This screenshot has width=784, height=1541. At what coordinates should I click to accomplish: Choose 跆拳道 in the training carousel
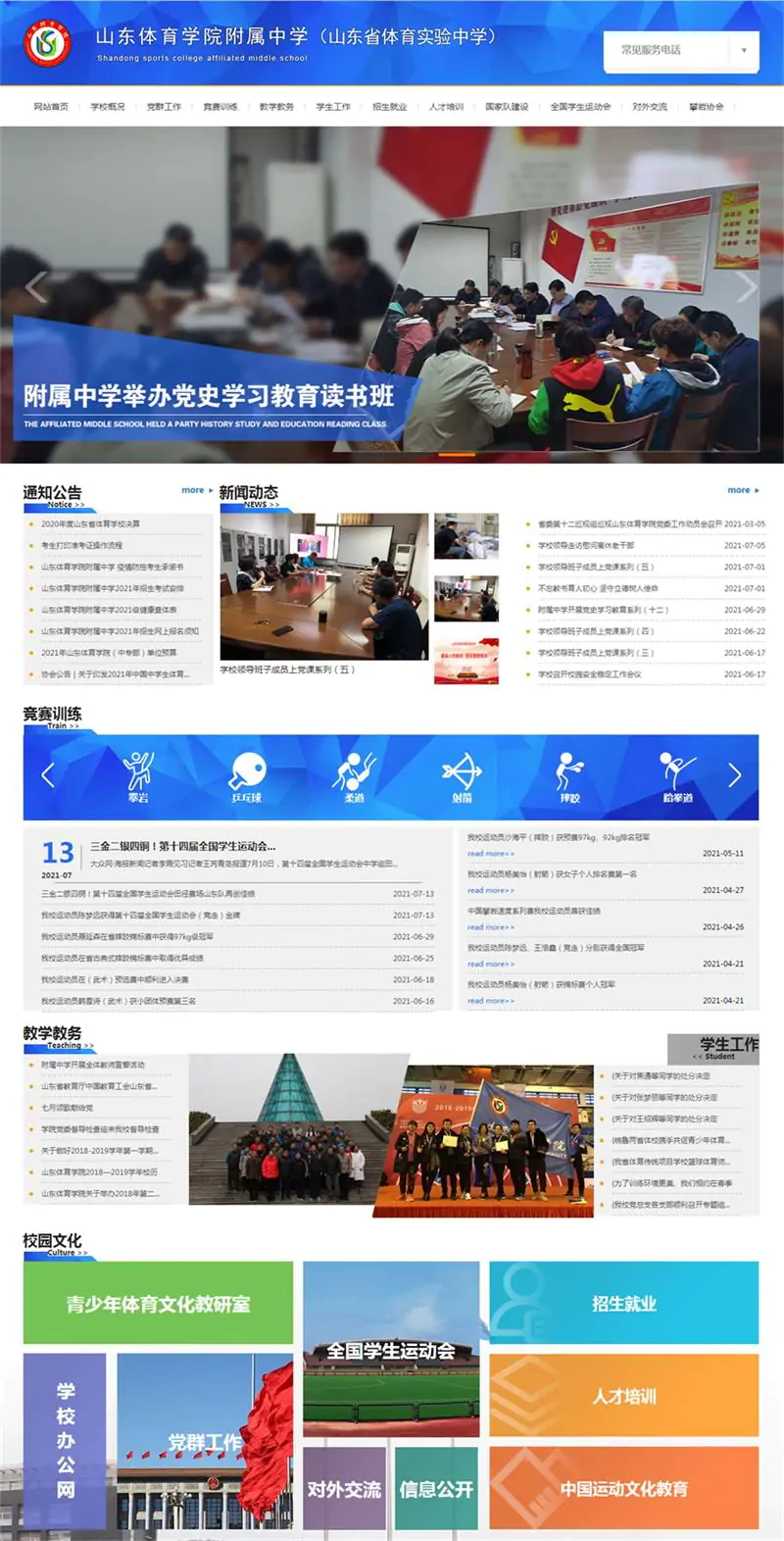(x=678, y=777)
